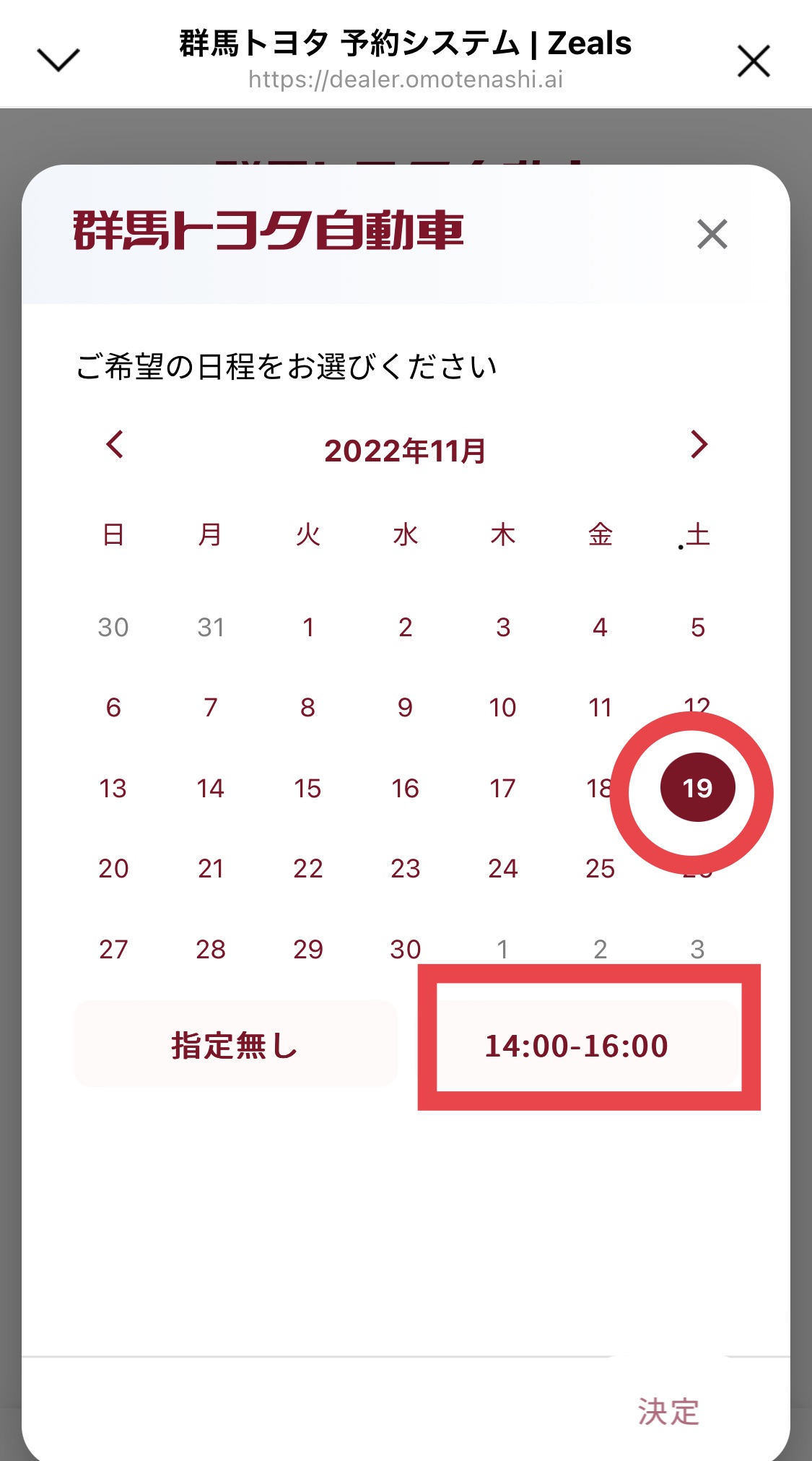This screenshot has height=1461, width=812.
Task: Collapse the in-app browser with the down chevron
Action: coord(58,60)
